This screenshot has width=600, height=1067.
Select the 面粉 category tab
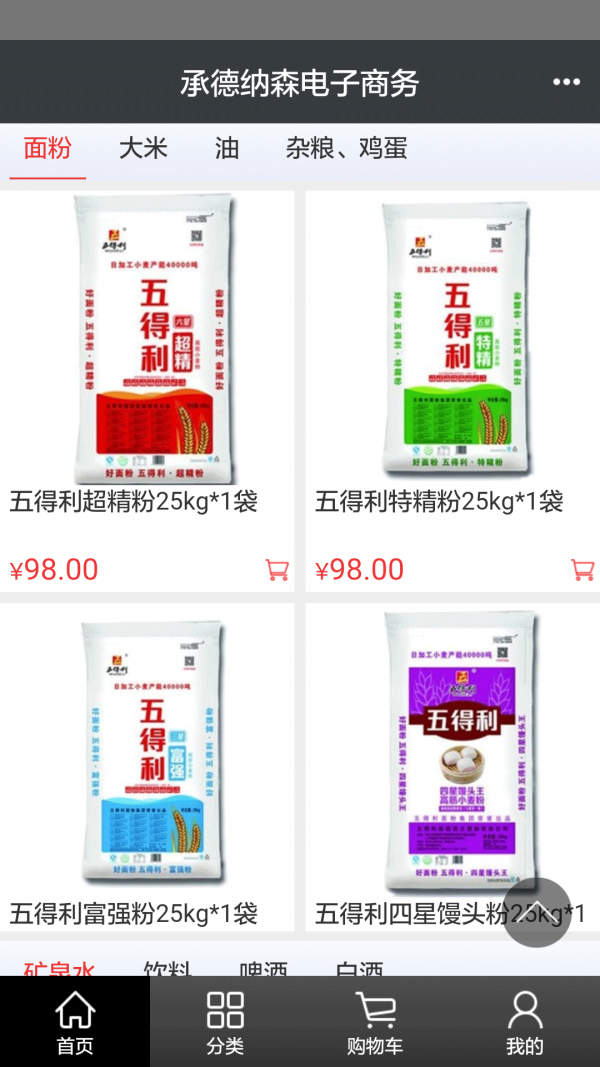pos(48,149)
